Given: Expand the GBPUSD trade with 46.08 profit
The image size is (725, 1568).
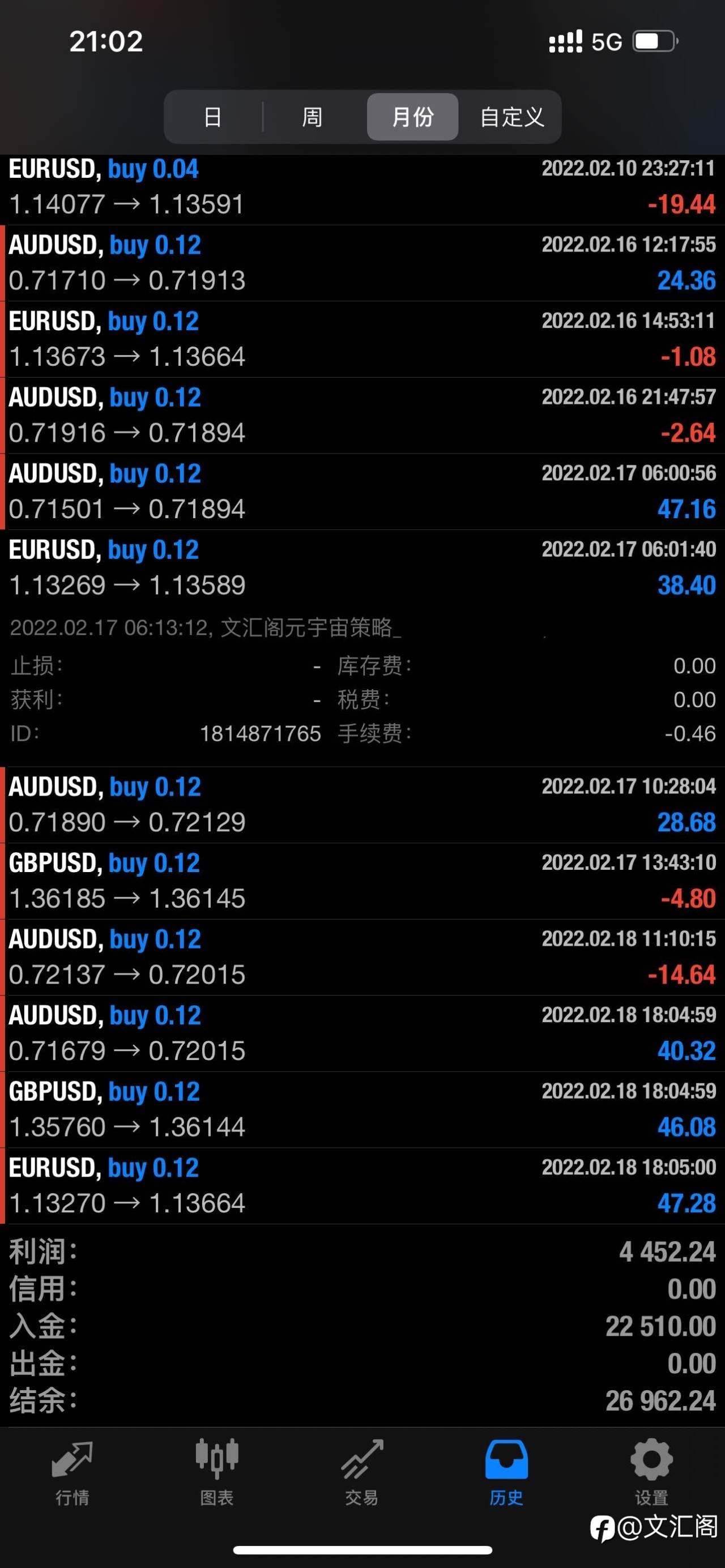Looking at the screenshot, I should click(362, 1109).
